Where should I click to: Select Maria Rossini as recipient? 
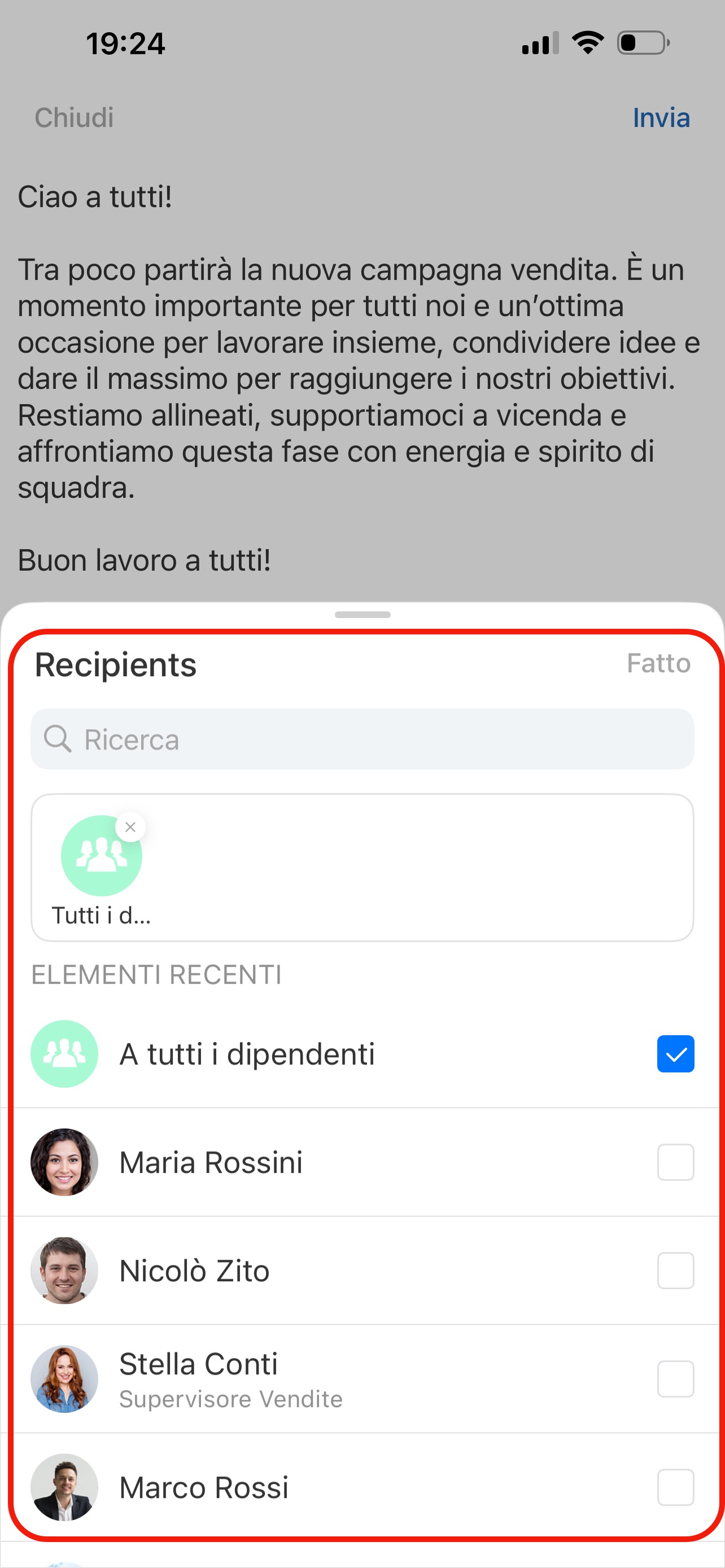coord(675,1162)
